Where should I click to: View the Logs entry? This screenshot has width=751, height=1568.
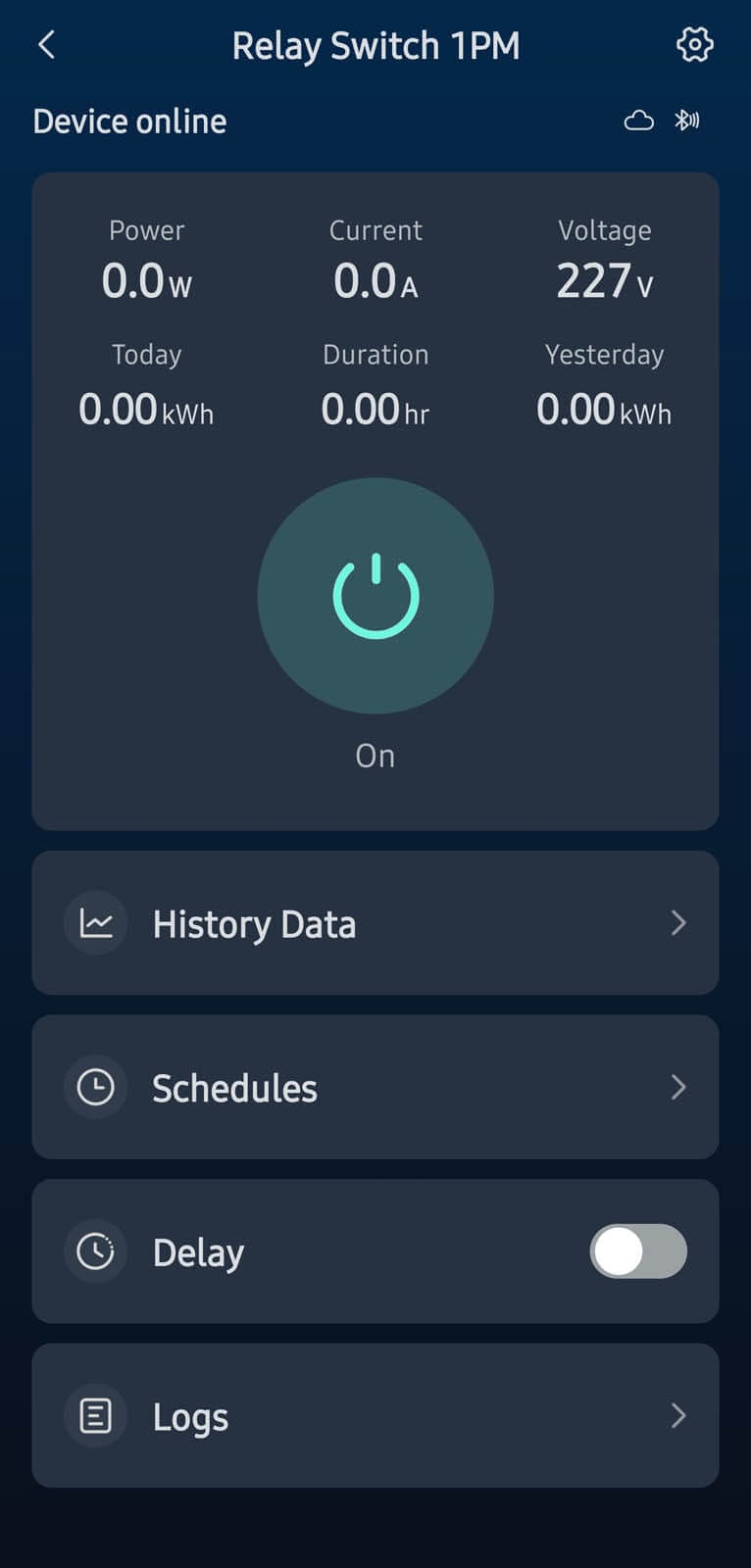(375, 1415)
